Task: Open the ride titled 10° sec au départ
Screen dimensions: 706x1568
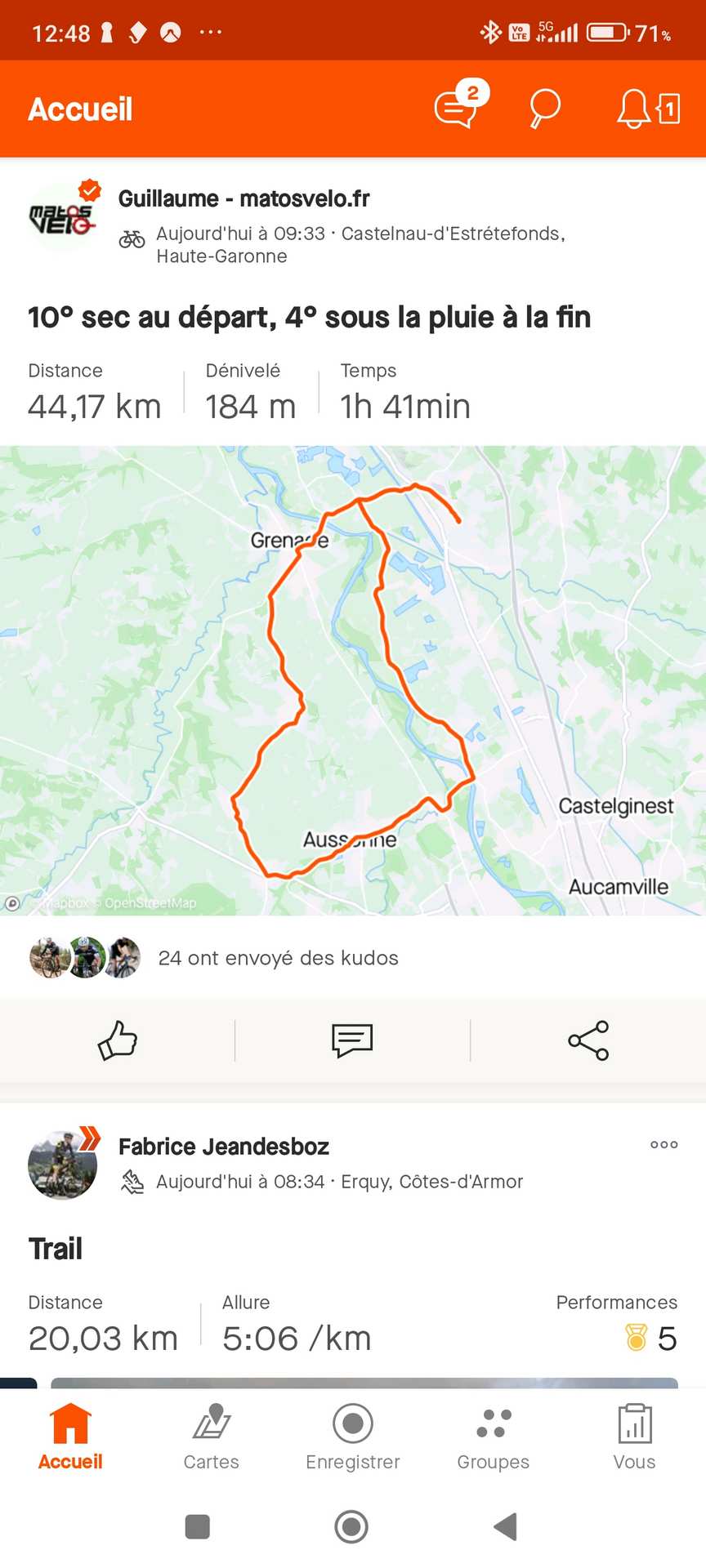Action: click(309, 317)
